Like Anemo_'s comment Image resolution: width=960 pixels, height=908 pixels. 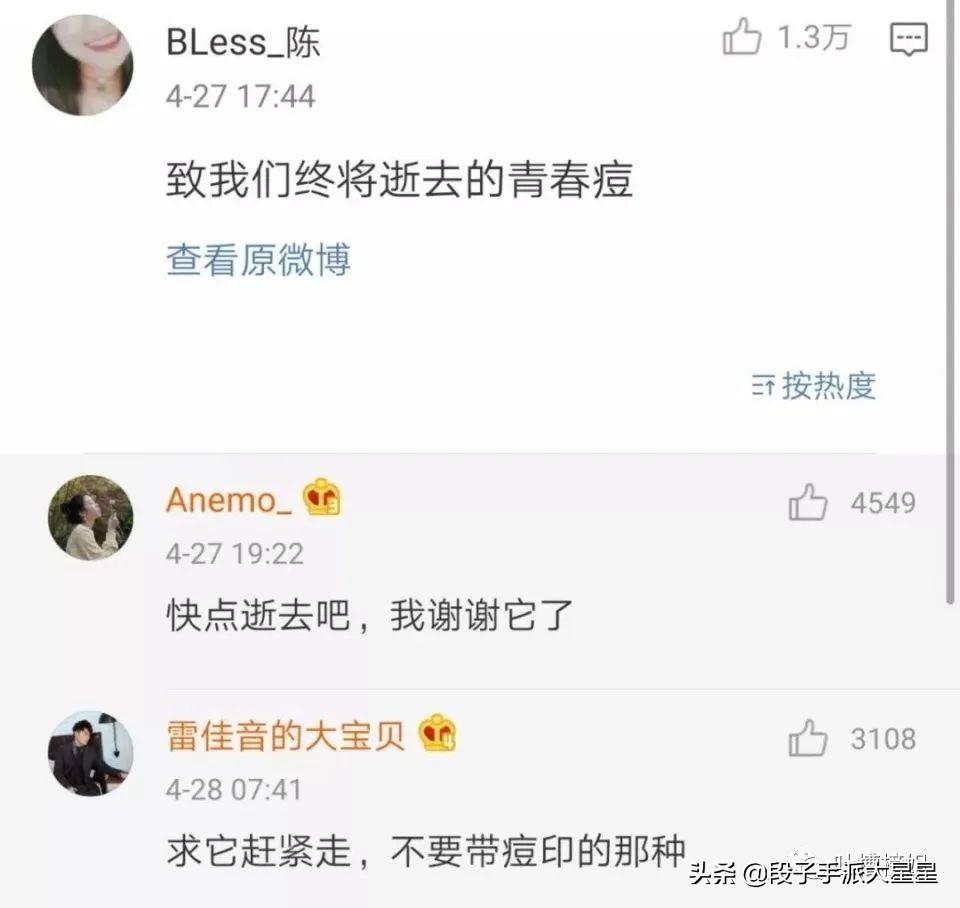808,503
